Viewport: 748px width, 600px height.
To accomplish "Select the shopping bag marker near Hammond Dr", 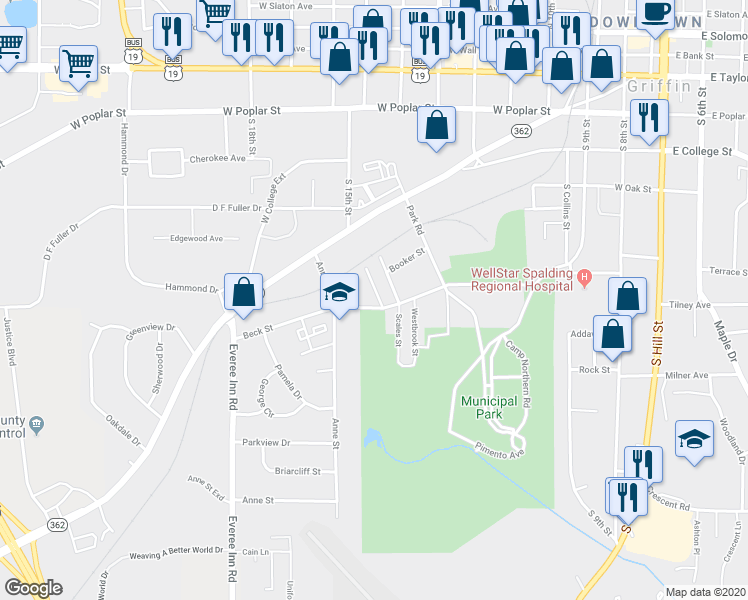I will pos(243,293).
